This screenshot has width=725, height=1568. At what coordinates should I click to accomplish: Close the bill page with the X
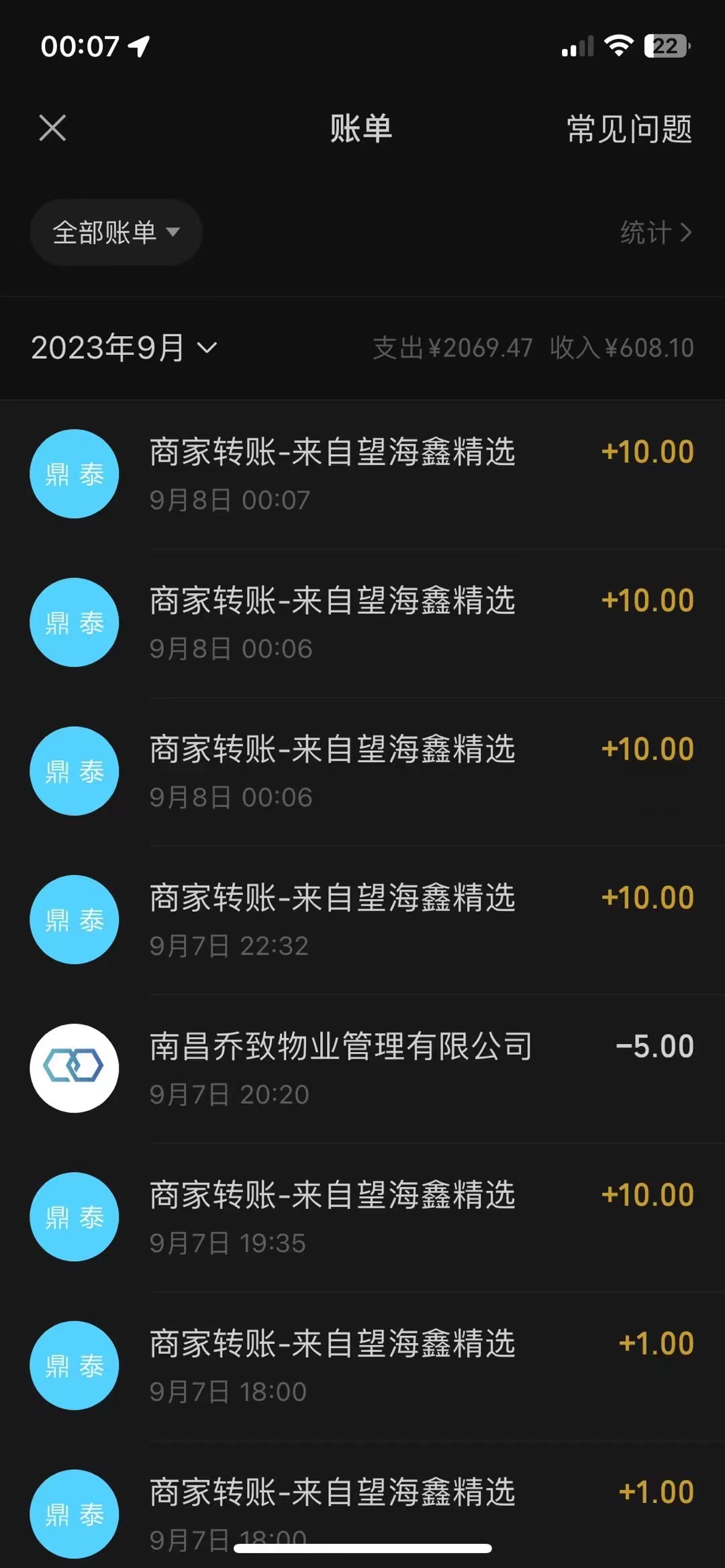pos(53,127)
